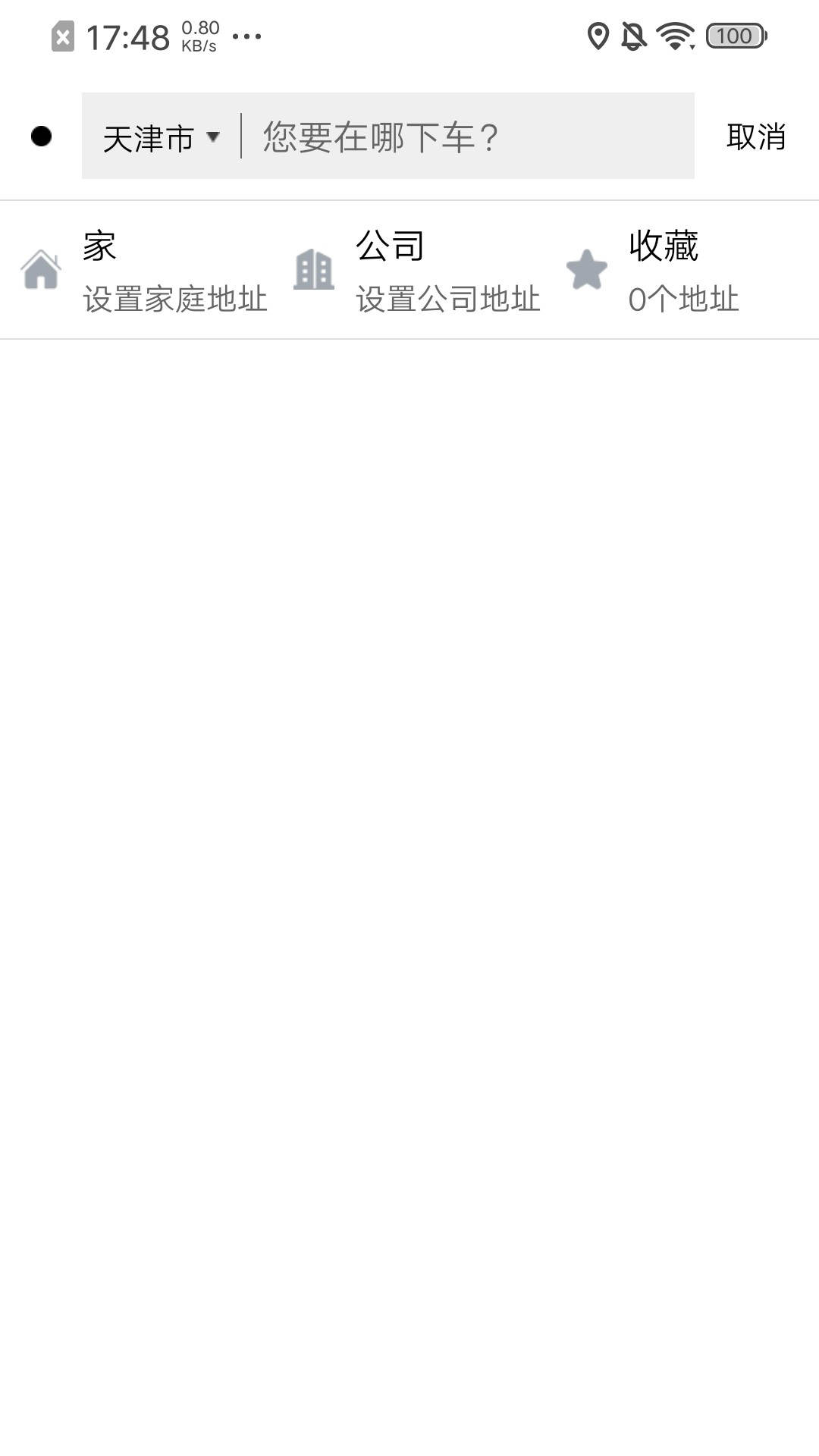
Task: Set the company address under 公司
Action: tap(417, 271)
